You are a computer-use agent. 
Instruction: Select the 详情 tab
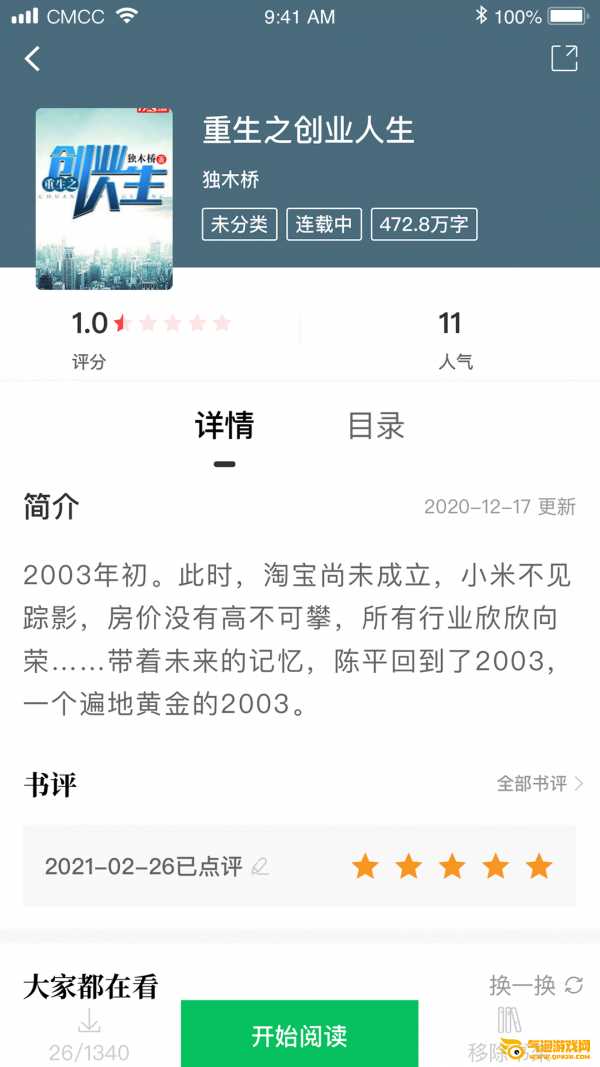pyautogui.click(x=224, y=426)
